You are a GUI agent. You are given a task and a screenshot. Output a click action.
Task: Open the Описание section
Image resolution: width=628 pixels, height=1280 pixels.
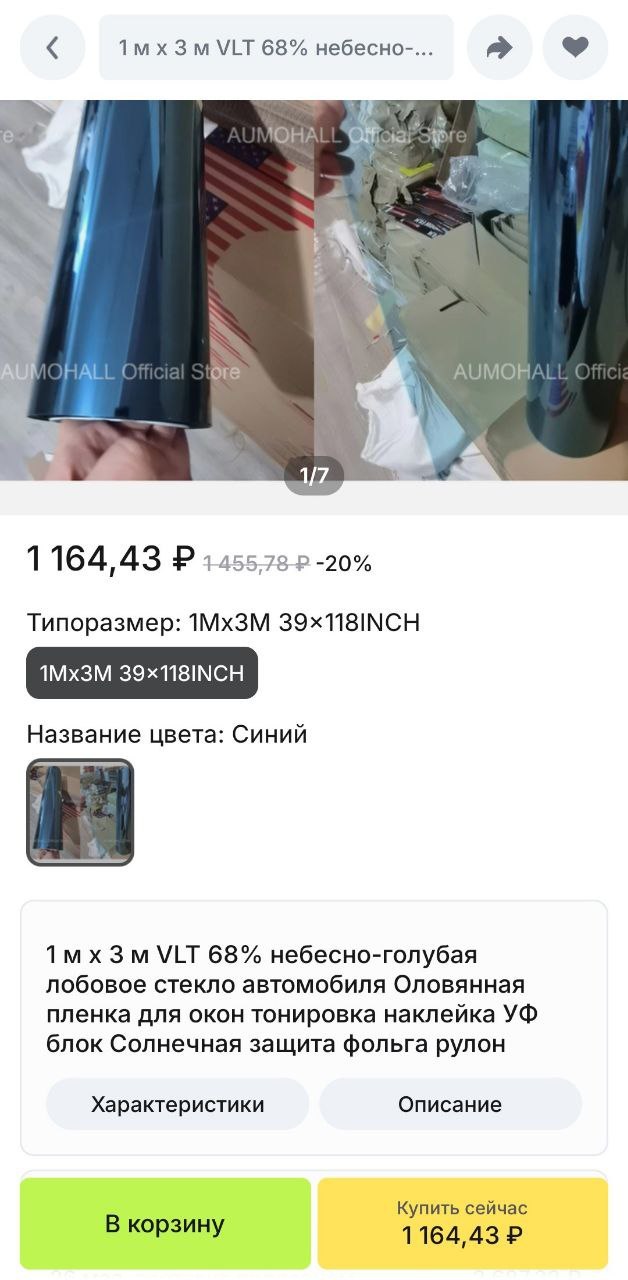tap(450, 1104)
